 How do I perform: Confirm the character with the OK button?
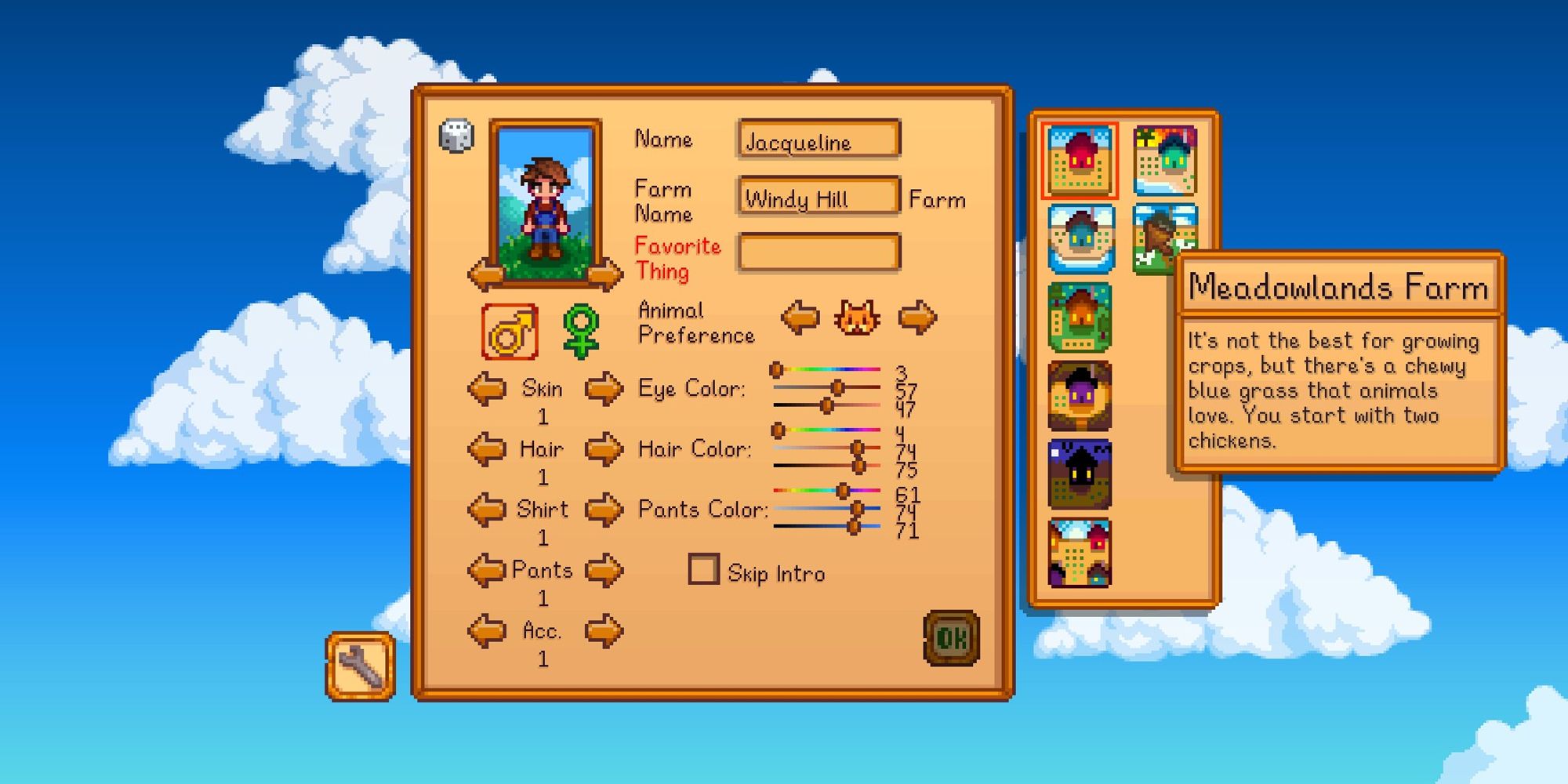pyautogui.click(x=951, y=638)
